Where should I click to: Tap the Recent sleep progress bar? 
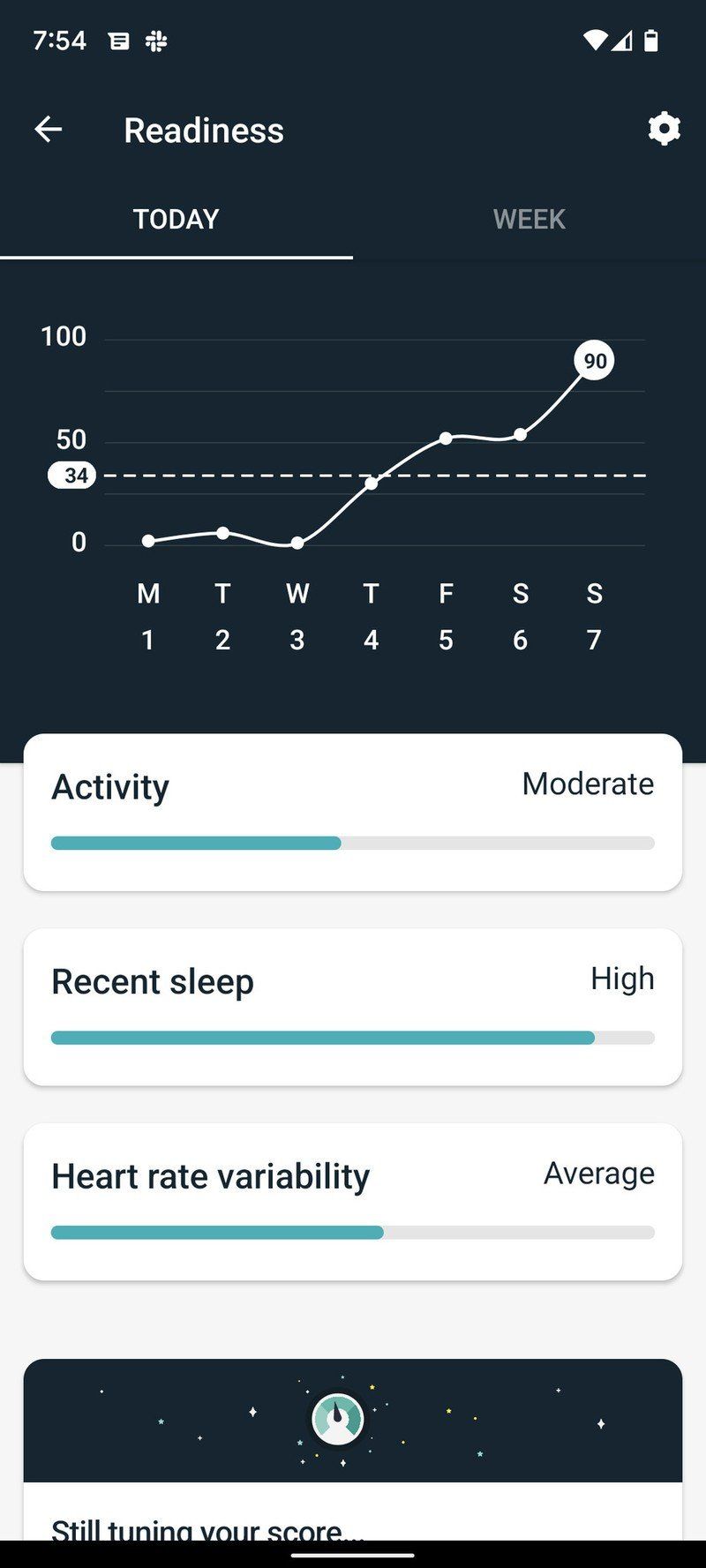(x=353, y=1038)
